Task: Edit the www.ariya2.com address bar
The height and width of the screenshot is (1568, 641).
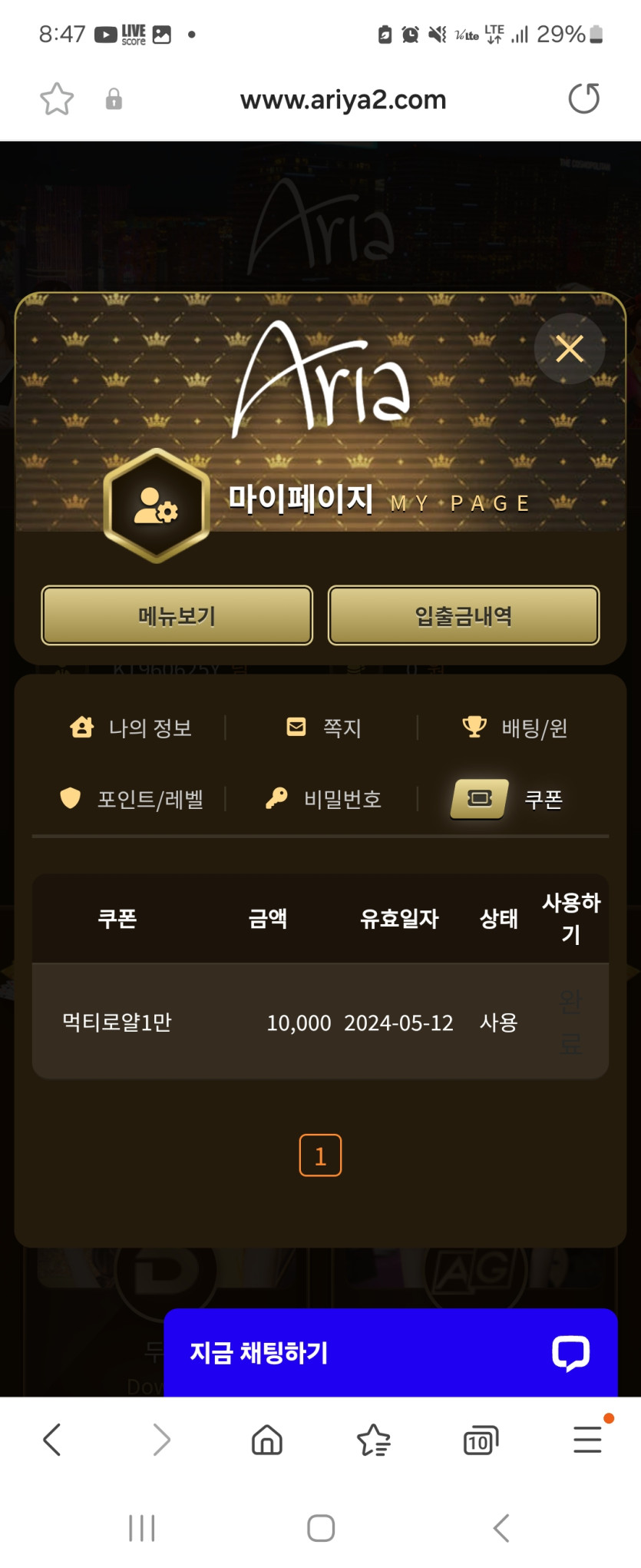Action: tap(342, 100)
